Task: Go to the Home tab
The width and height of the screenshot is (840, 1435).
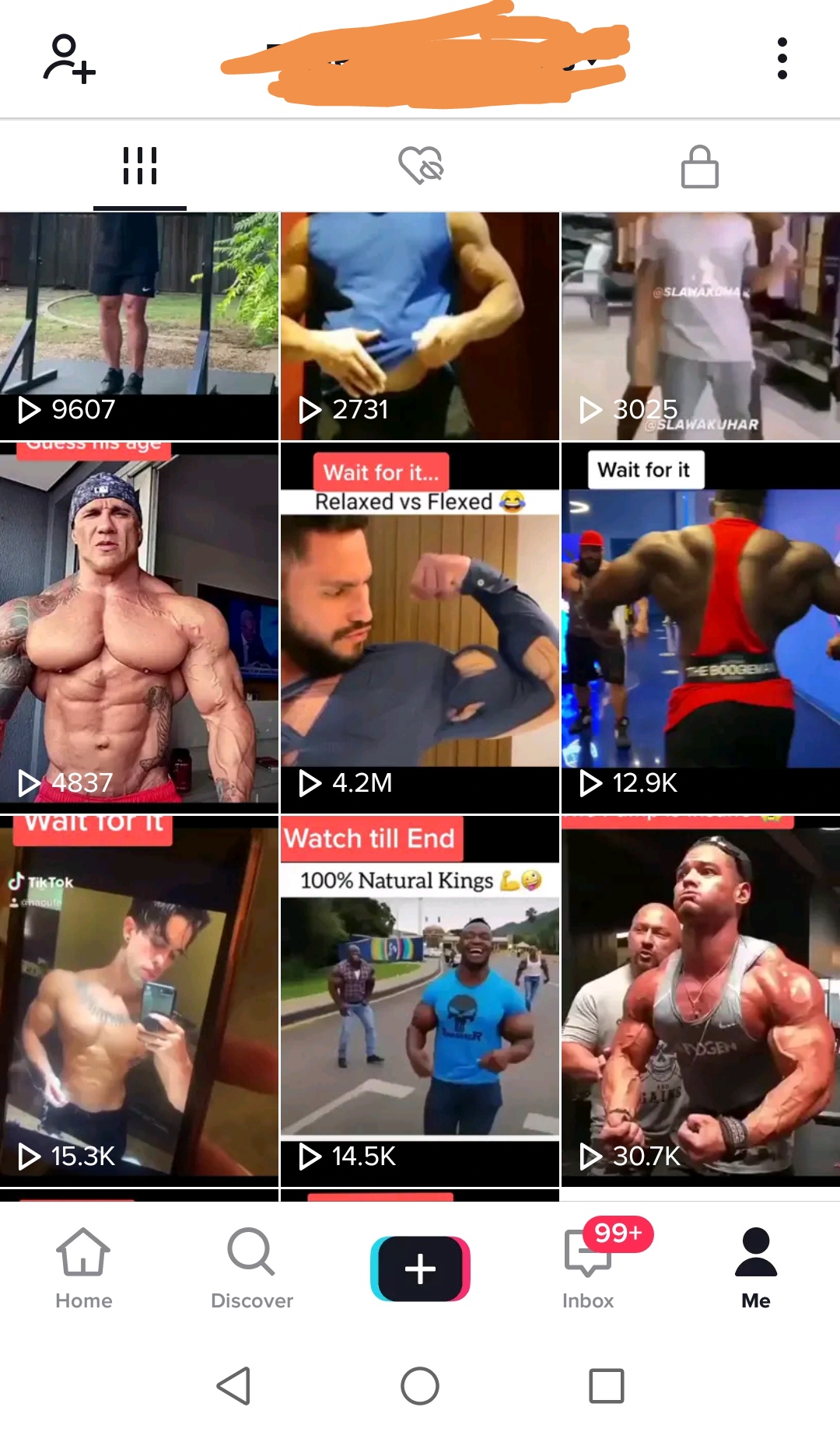Action: pyautogui.click(x=83, y=1269)
